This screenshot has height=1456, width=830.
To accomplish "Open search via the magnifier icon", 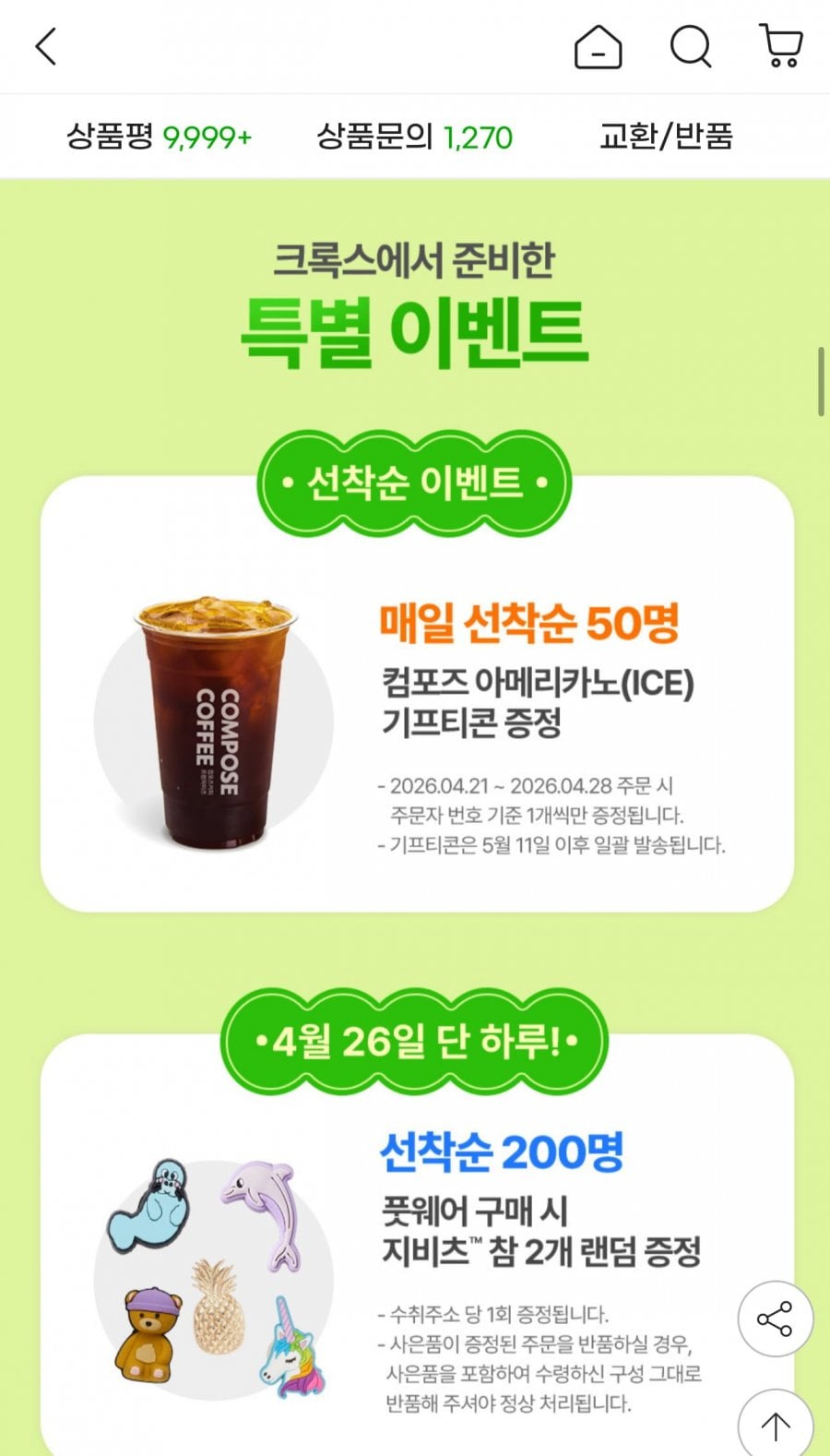I will (x=690, y=46).
